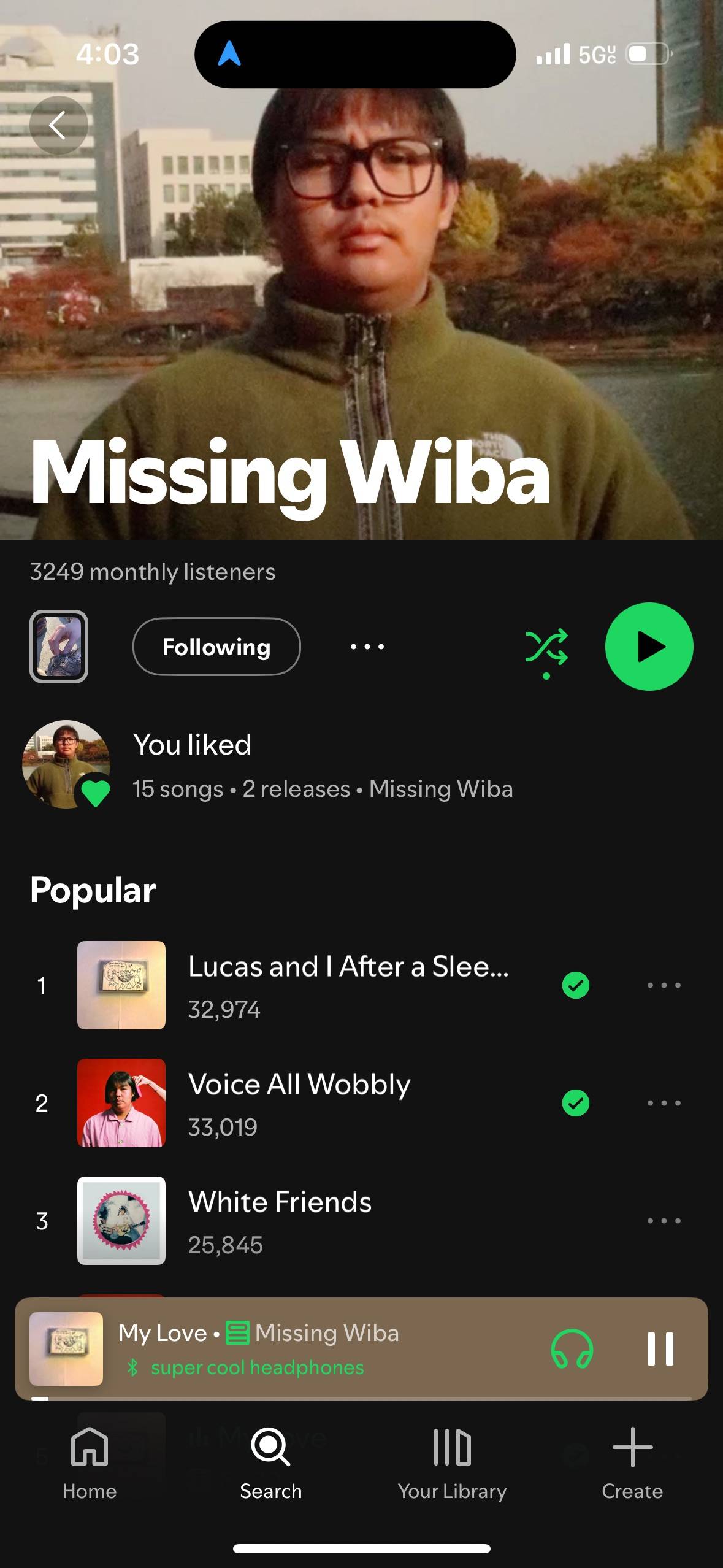Tap saved checkmark on Voice All Wobbly
The image size is (723, 1568).
coord(575,1103)
